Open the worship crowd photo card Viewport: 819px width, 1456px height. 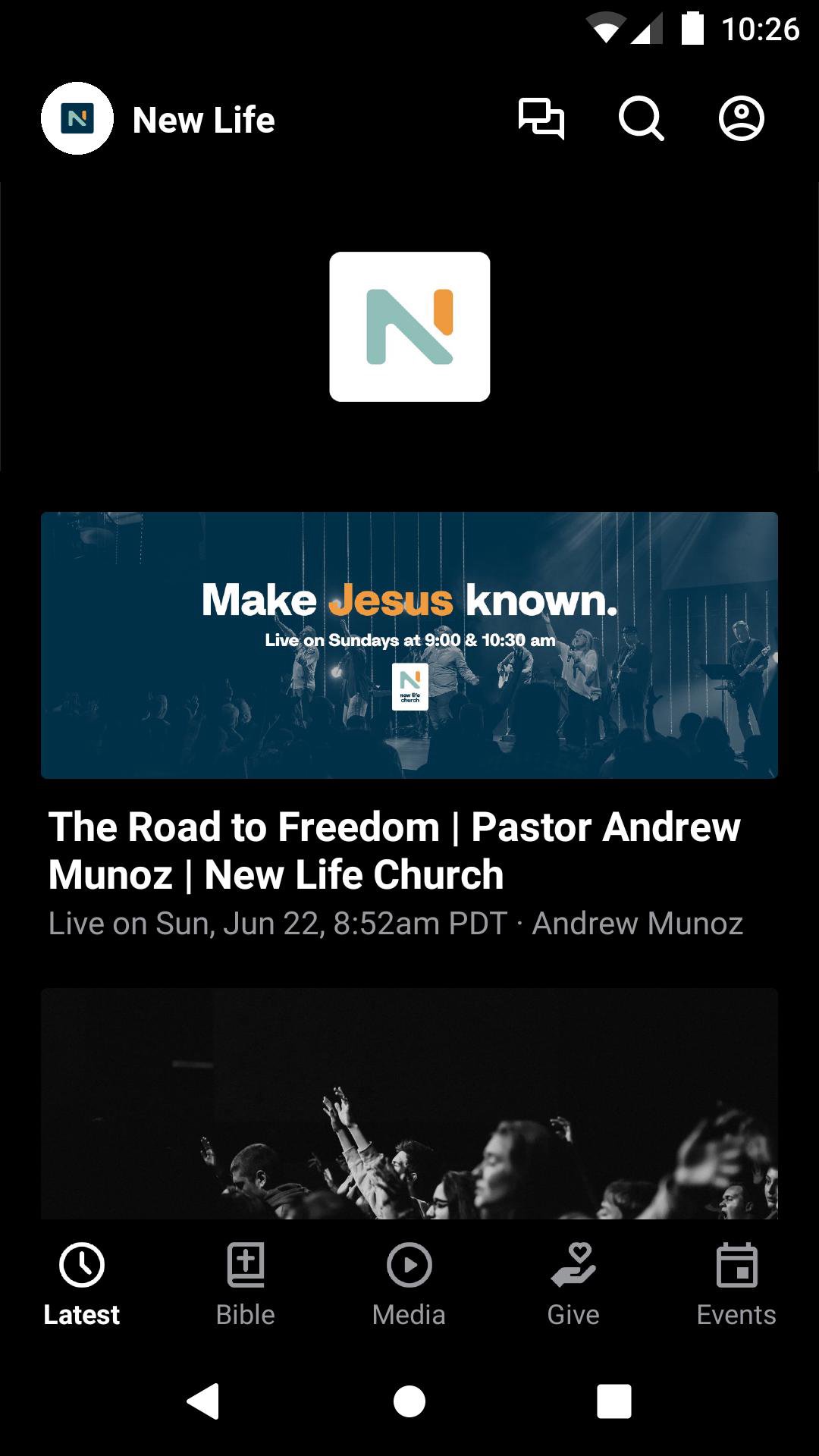pyautogui.click(x=409, y=1103)
